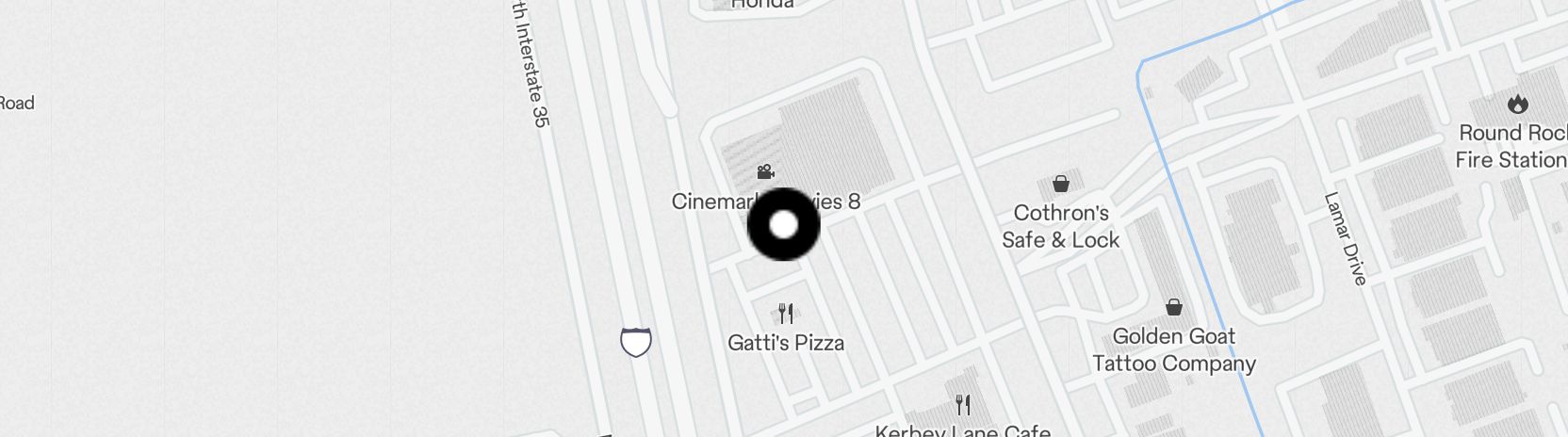Select the Kerbey Lane Cafe marker
This screenshot has width=1568, height=437.
pyautogui.click(x=962, y=405)
